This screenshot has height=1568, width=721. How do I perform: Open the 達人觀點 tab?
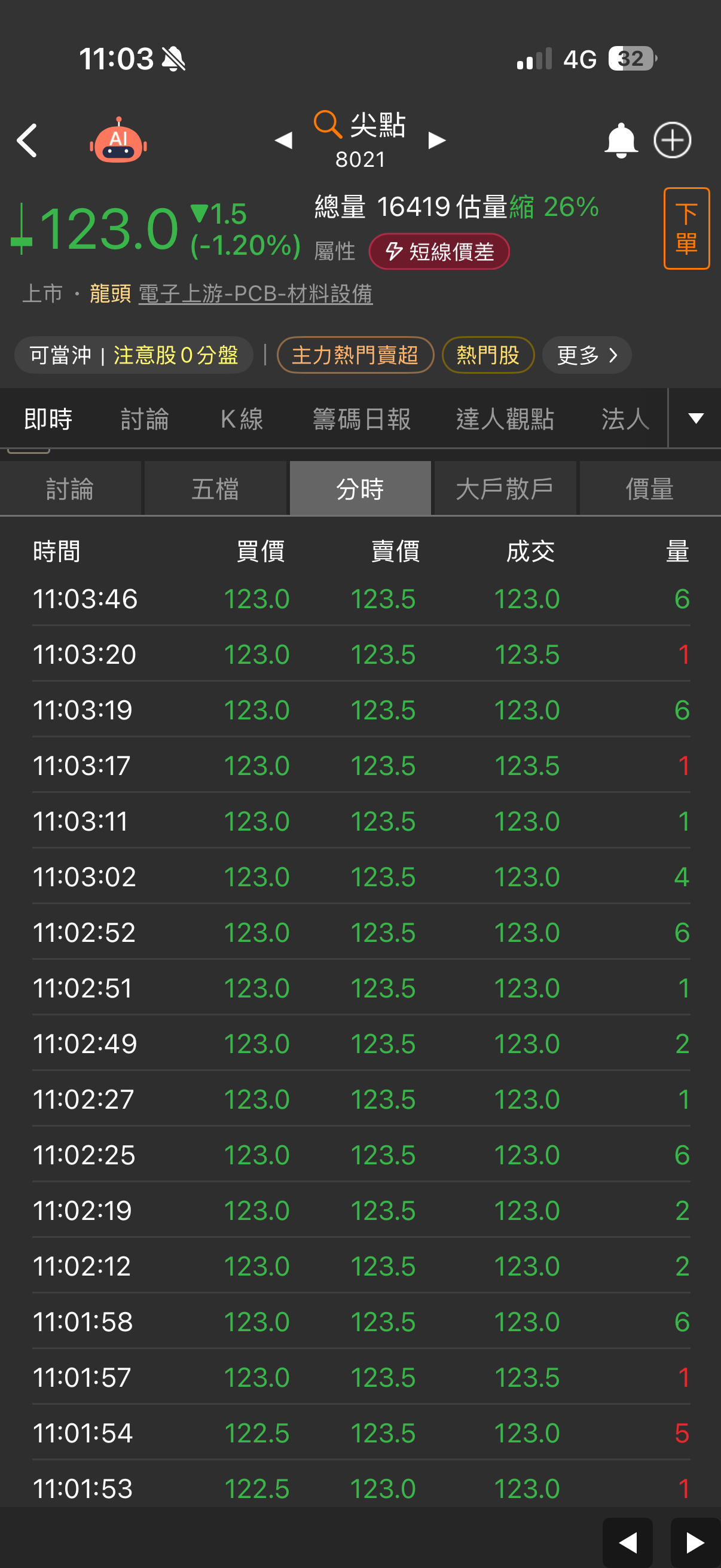(x=505, y=419)
